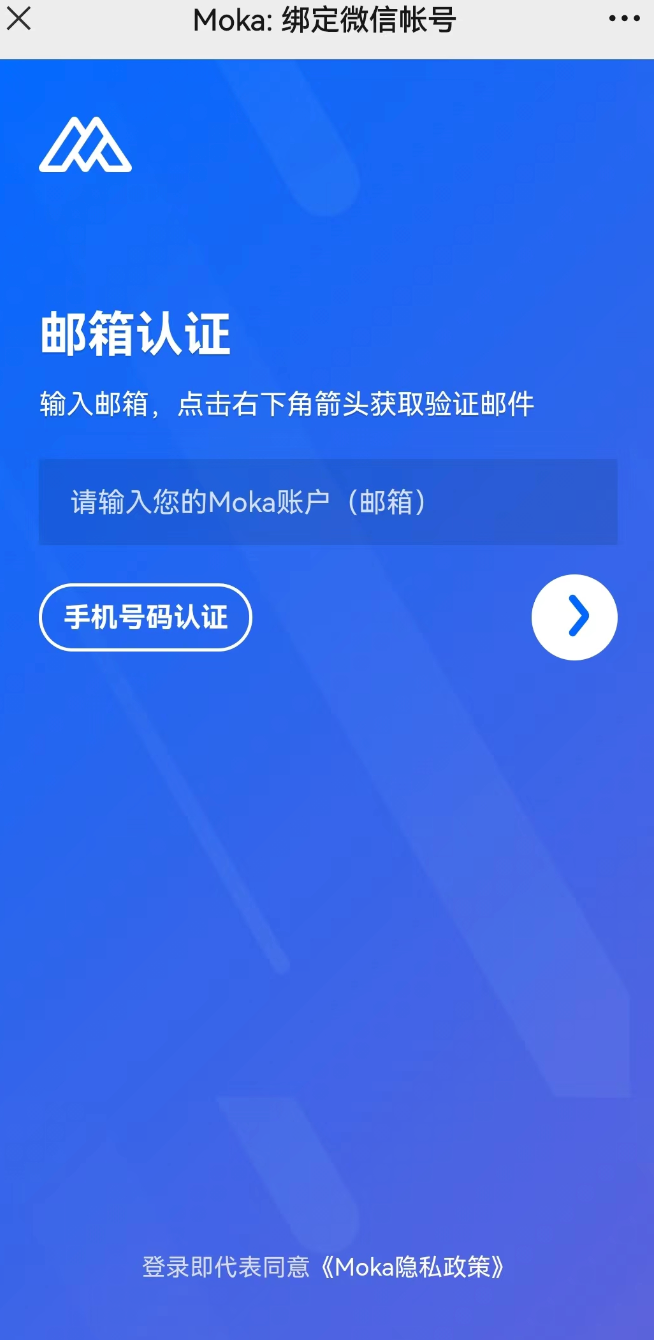Close the Moka WeChat binding page
The image size is (654, 1340).
tap(19, 18)
